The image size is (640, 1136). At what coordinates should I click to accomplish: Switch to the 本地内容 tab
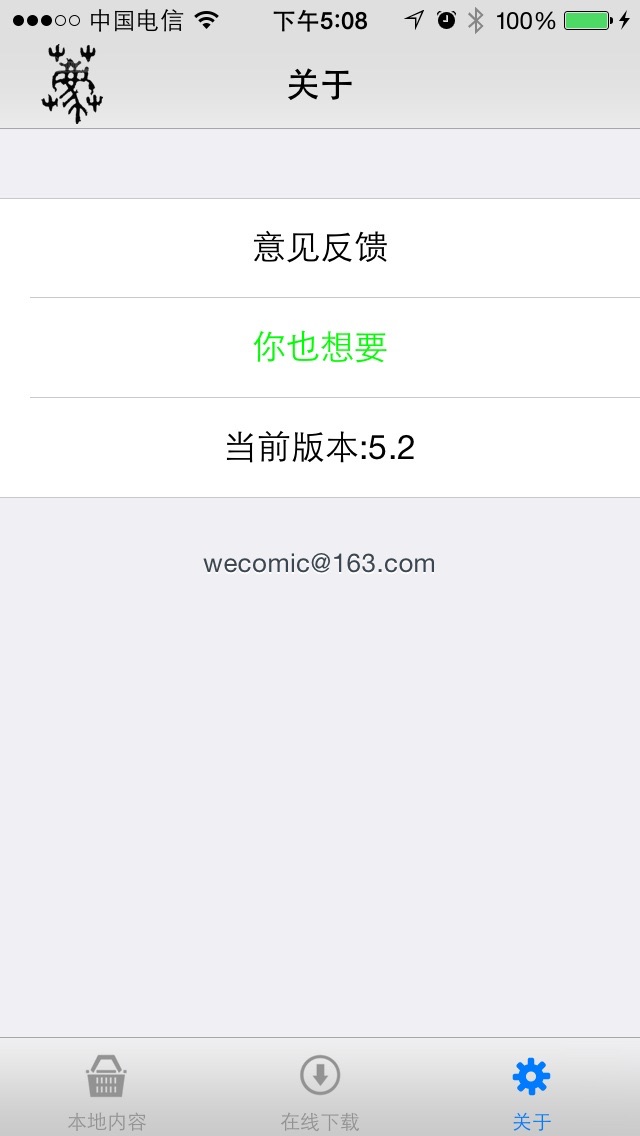click(x=107, y=1090)
